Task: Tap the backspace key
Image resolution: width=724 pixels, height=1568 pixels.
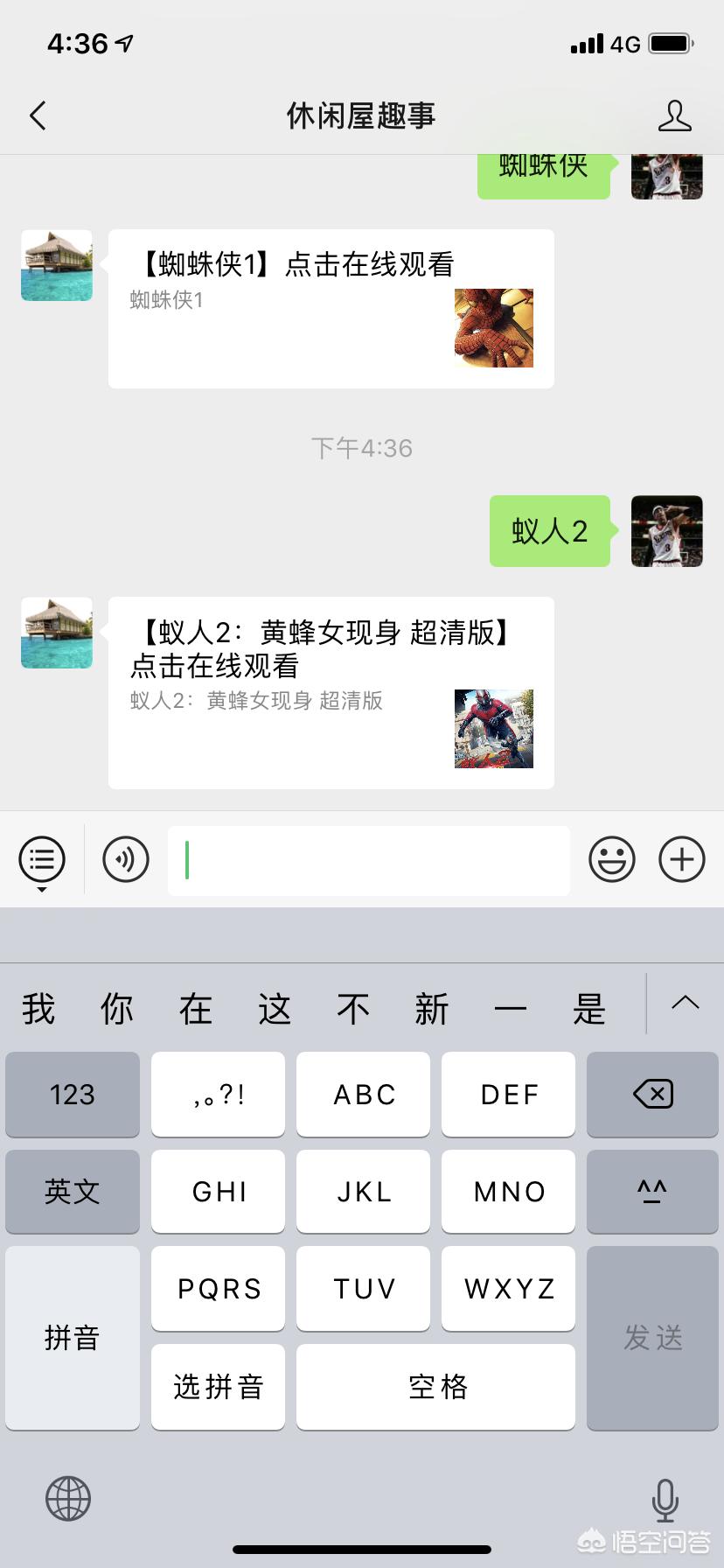Action: (652, 1094)
